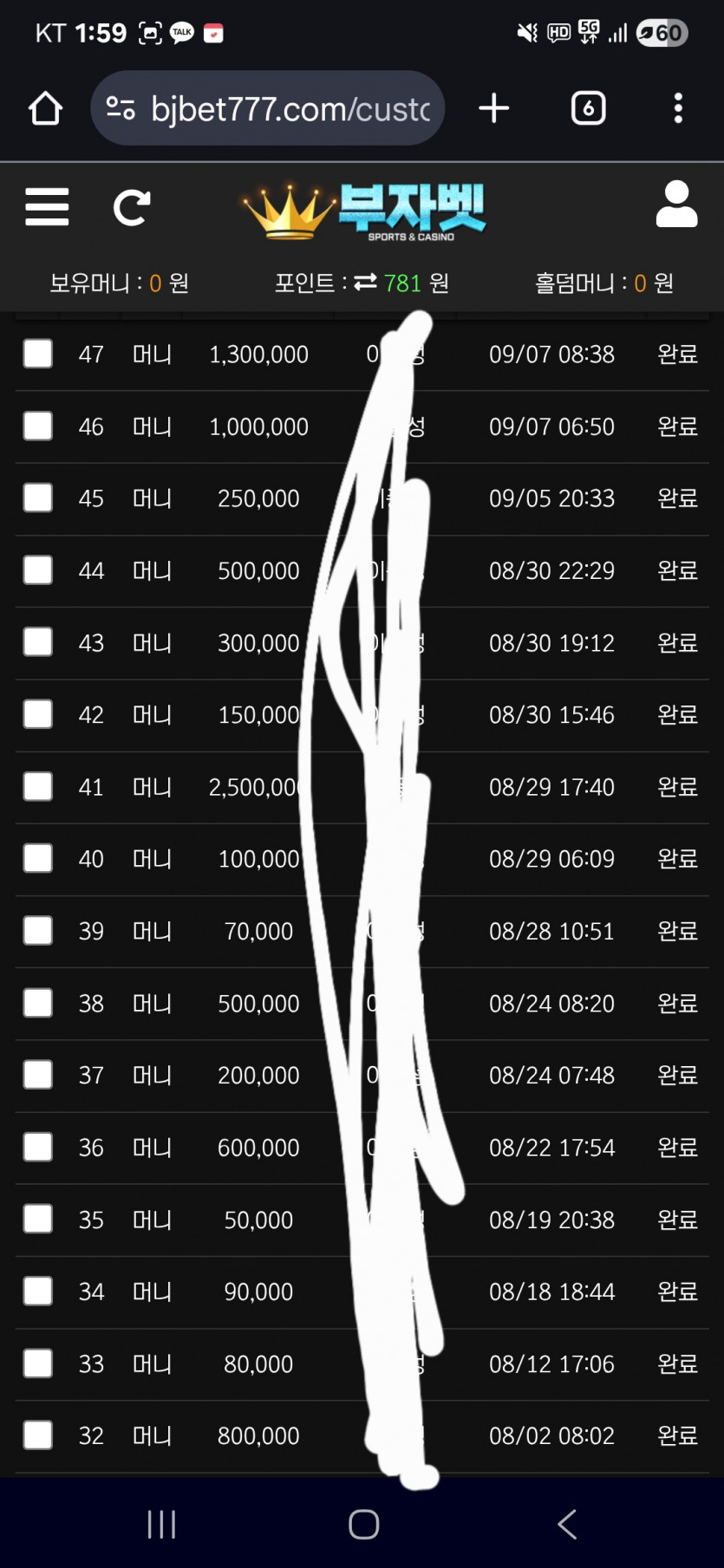Viewport: 724px width, 1568px height.
Task: Go back with the system back button
Action: pyautogui.click(x=567, y=1524)
